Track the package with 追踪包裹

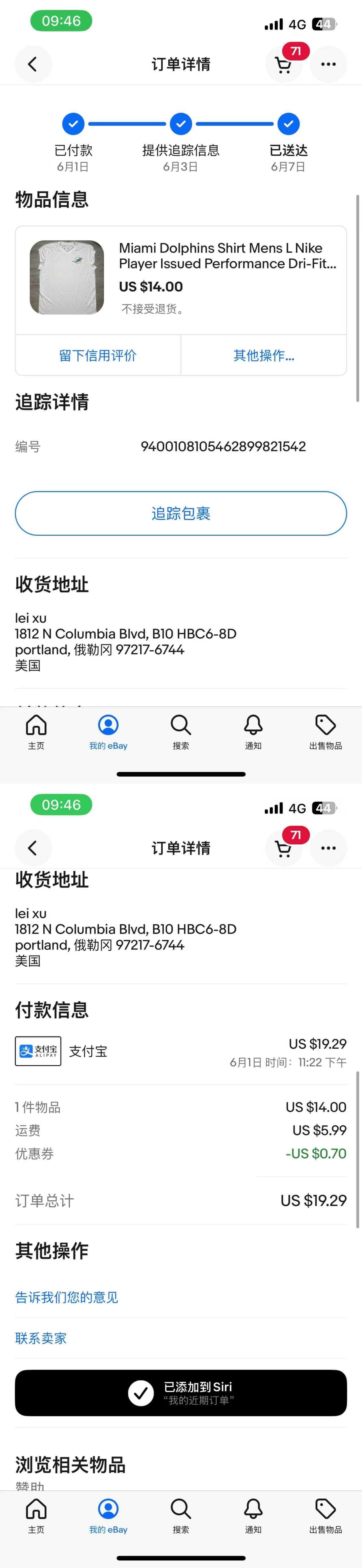(x=181, y=513)
